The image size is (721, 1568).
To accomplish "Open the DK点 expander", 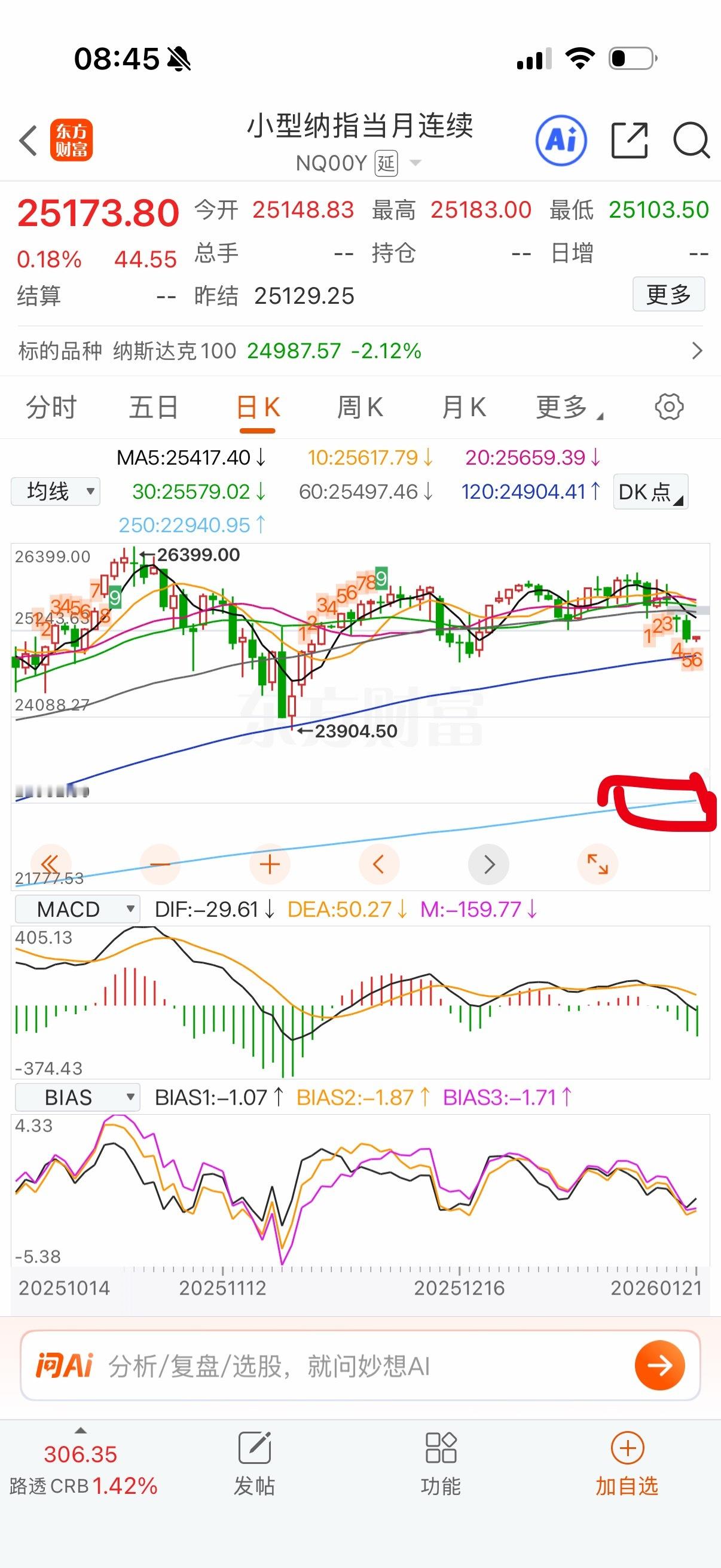I will click(649, 492).
